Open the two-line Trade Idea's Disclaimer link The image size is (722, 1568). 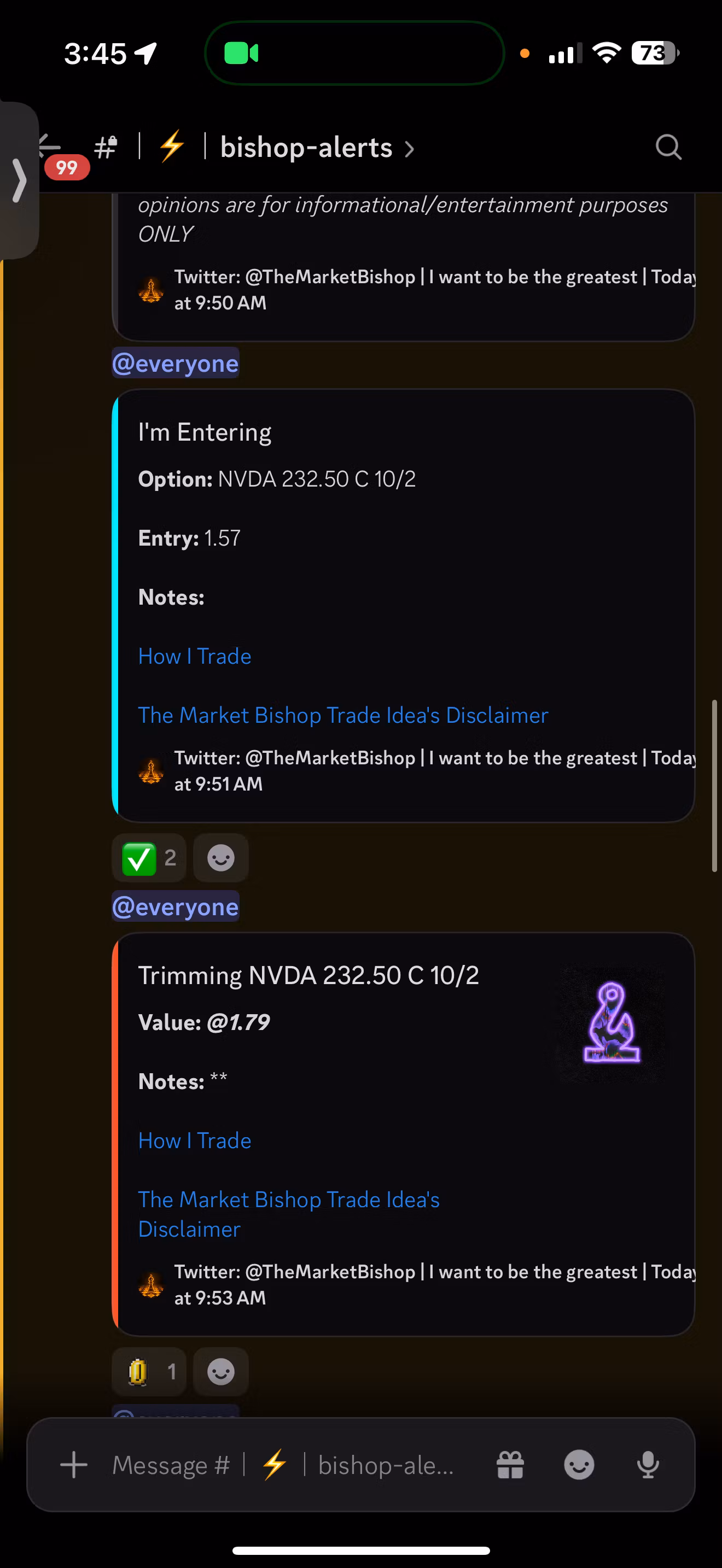coord(289,1214)
